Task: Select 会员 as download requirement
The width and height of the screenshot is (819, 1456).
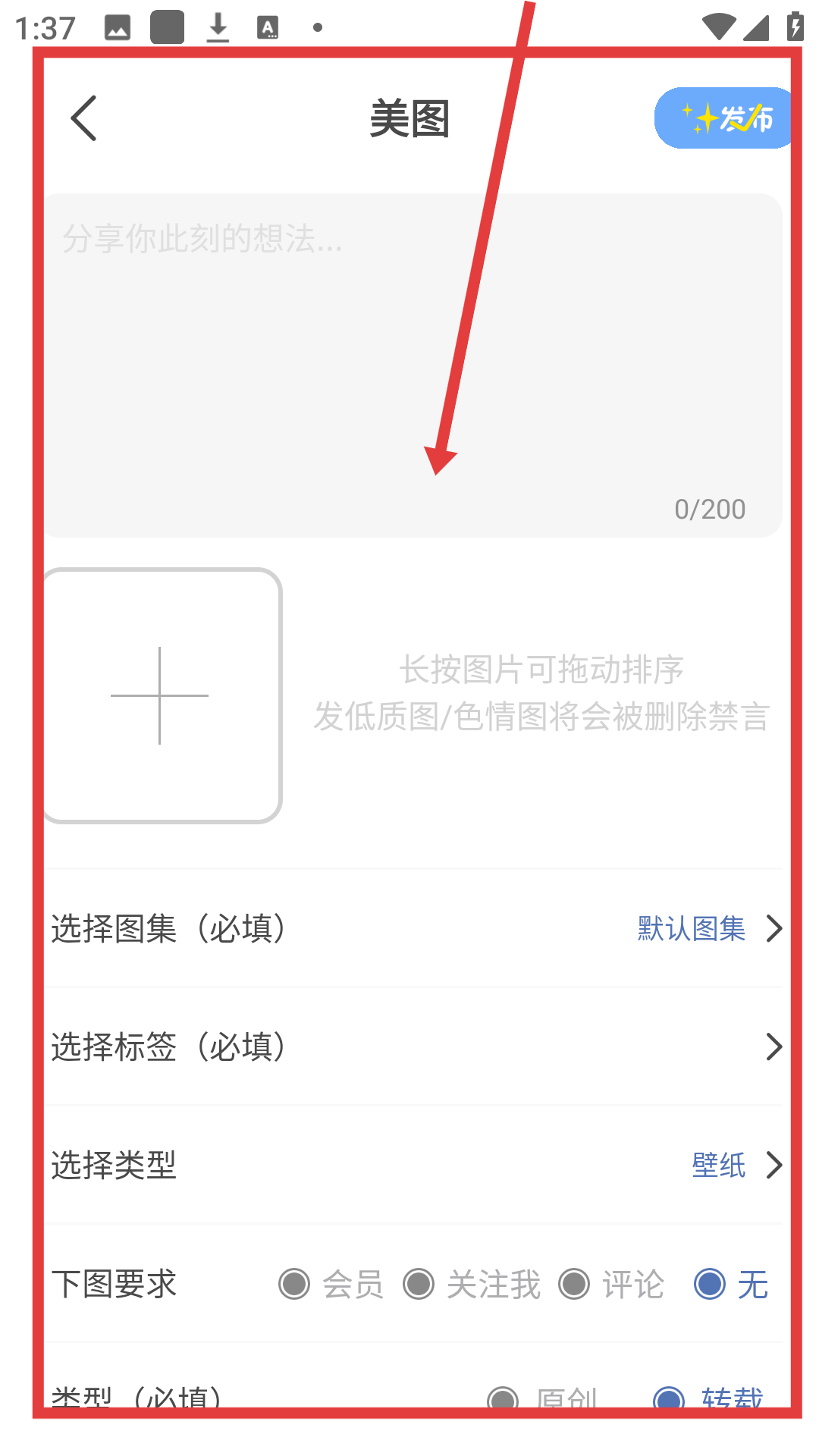Action: (295, 1284)
